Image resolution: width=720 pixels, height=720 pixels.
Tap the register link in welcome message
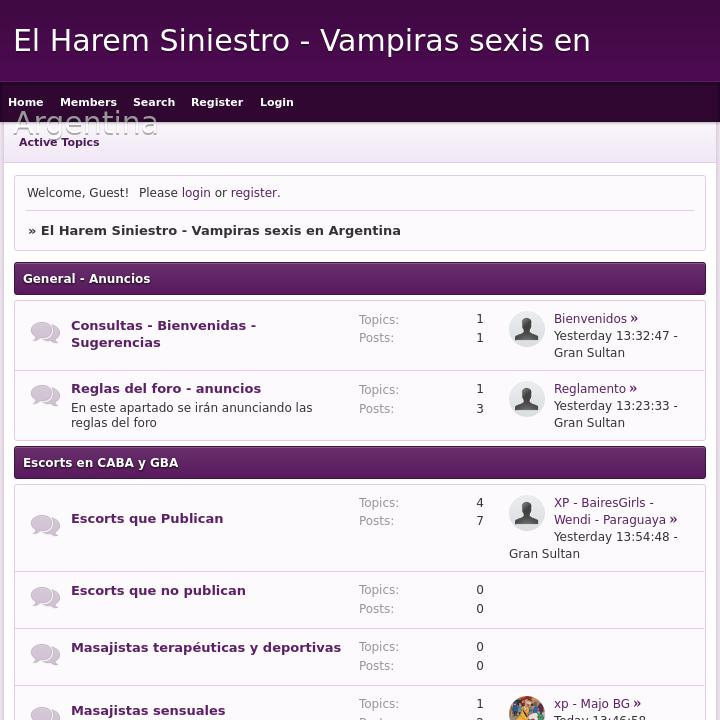pos(254,193)
